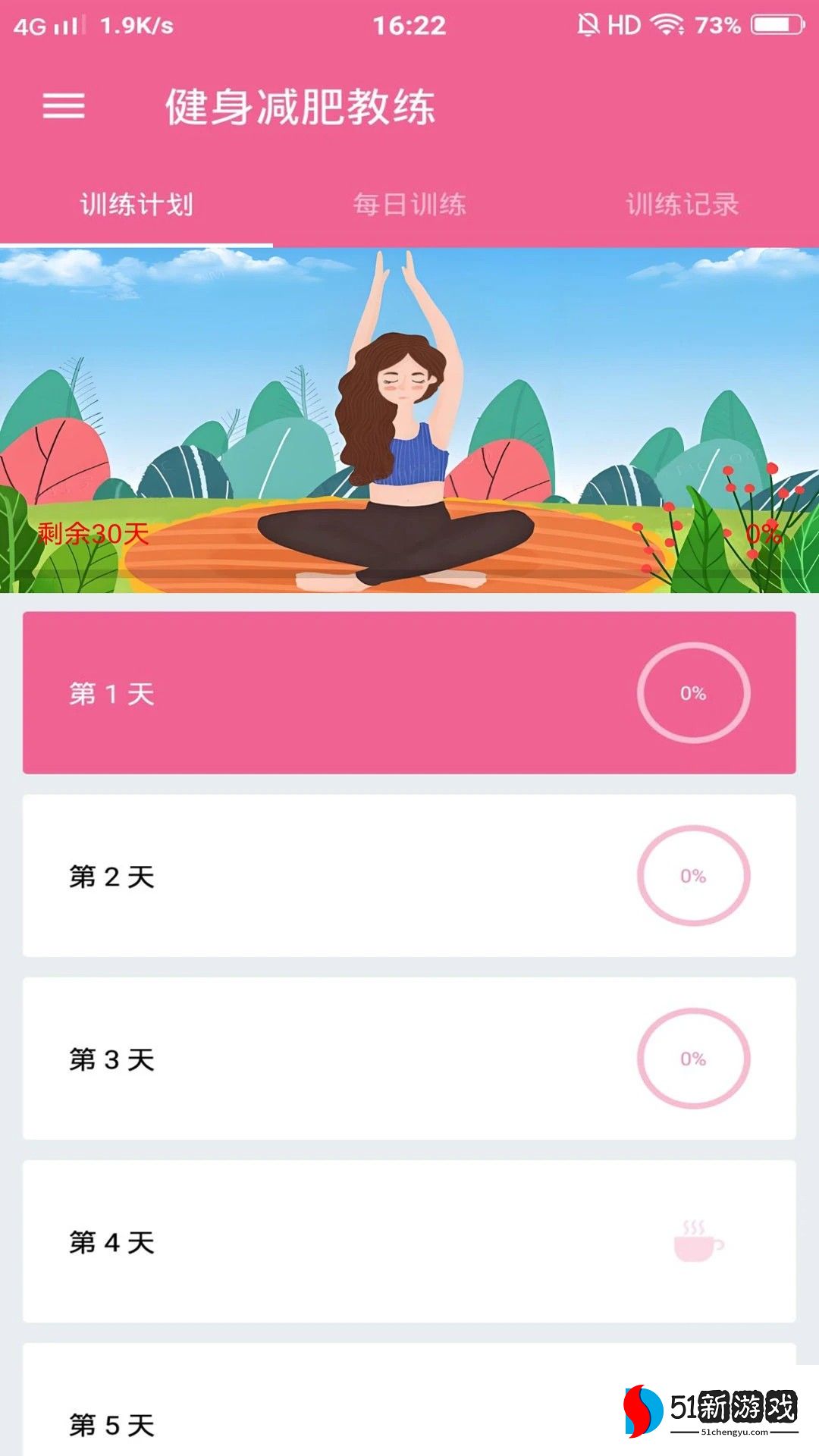Open the 第 4 天 rest day card
This screenshot has height=1456, width=819.
point(409,1241)
